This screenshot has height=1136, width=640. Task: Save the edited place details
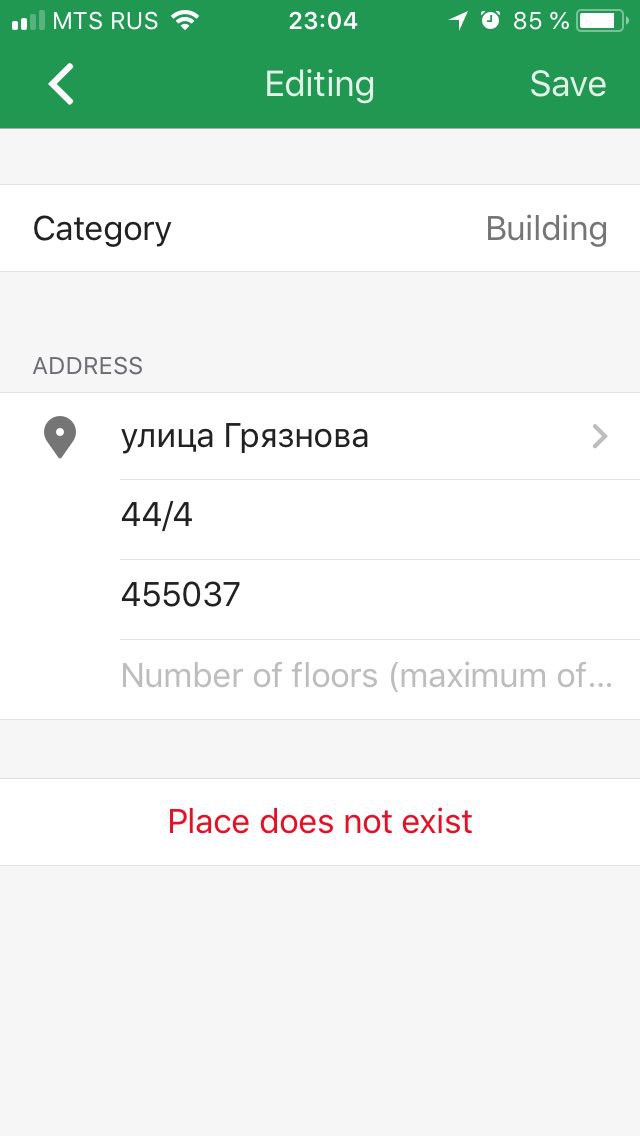pyautogui.click(x=568, y=84)
